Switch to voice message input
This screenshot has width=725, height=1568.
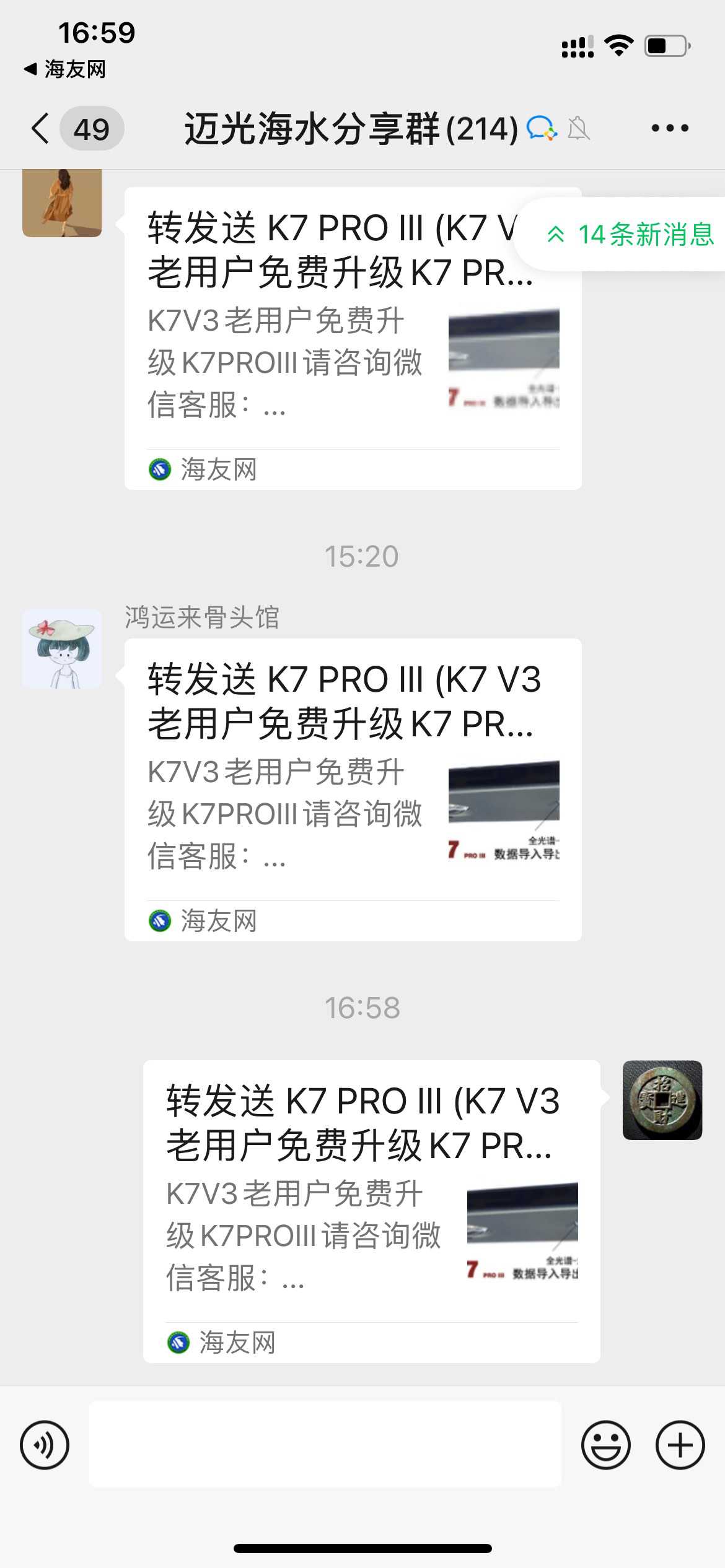coord(45,1445)
